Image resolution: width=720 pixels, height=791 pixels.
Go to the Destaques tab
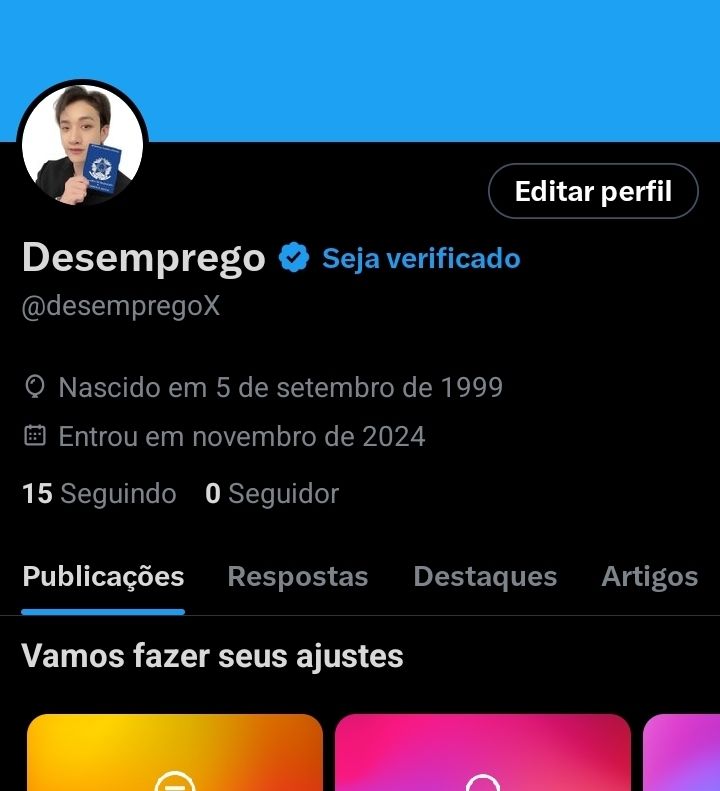click(485, 577)
